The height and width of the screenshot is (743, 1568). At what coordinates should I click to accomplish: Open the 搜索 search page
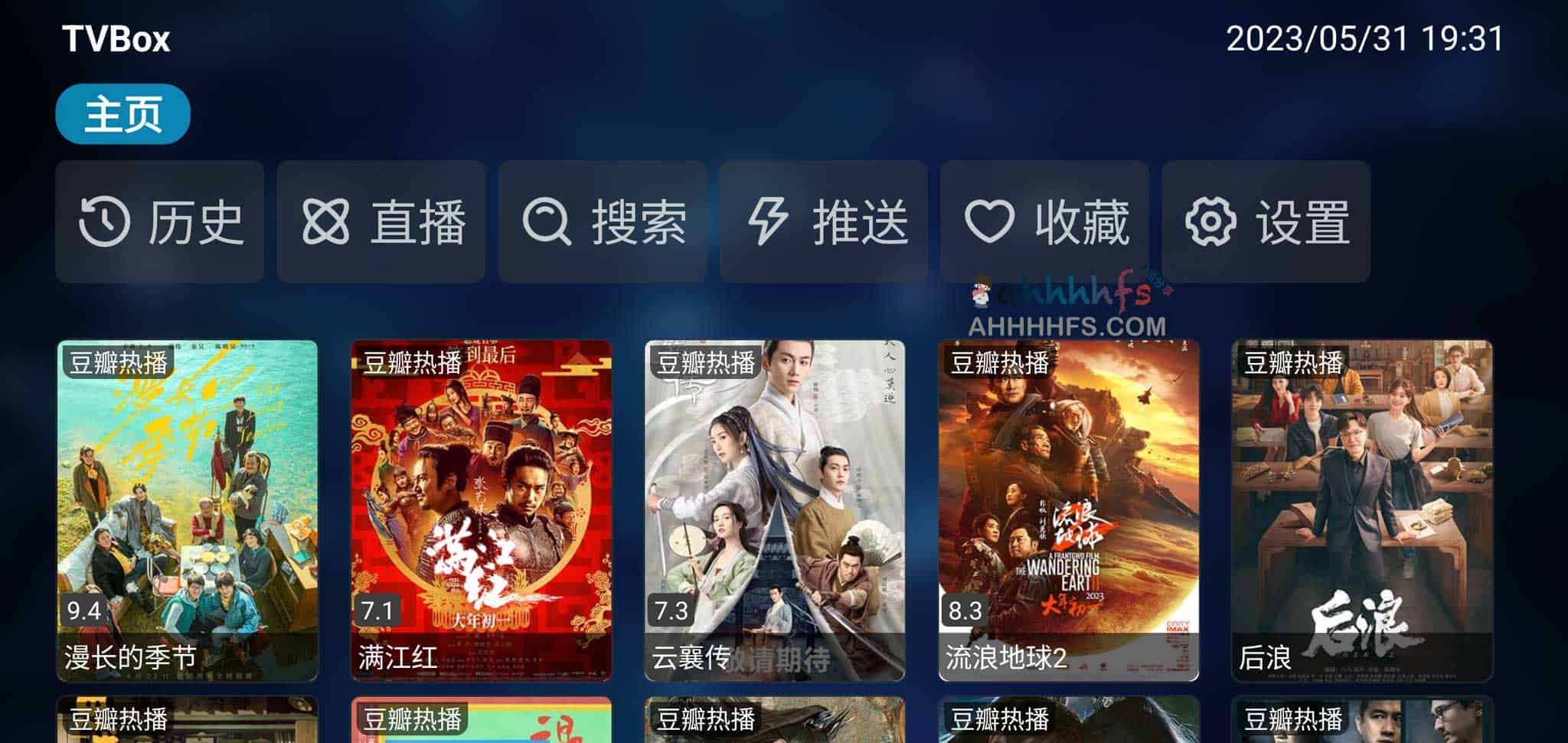(x=603, y=222)
